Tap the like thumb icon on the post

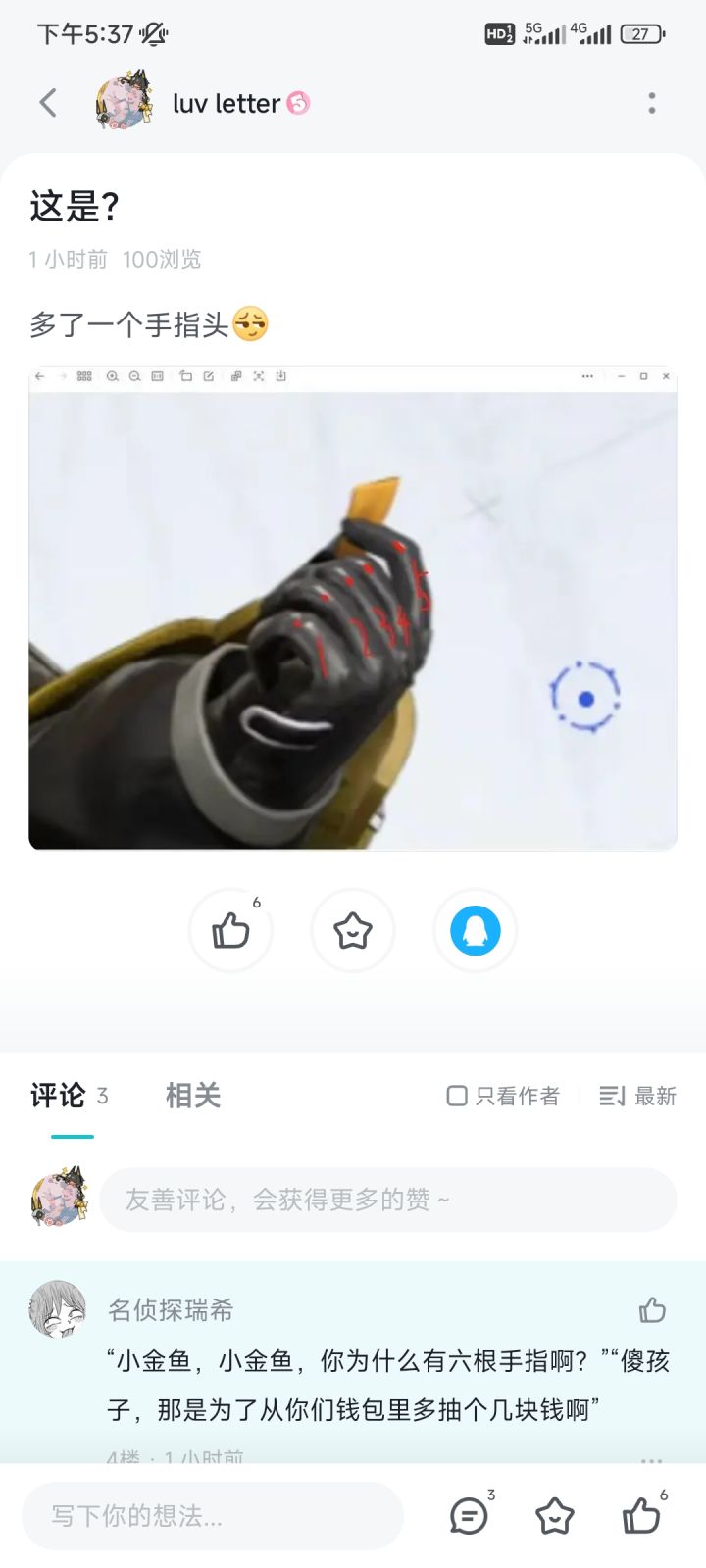(230, 930)
